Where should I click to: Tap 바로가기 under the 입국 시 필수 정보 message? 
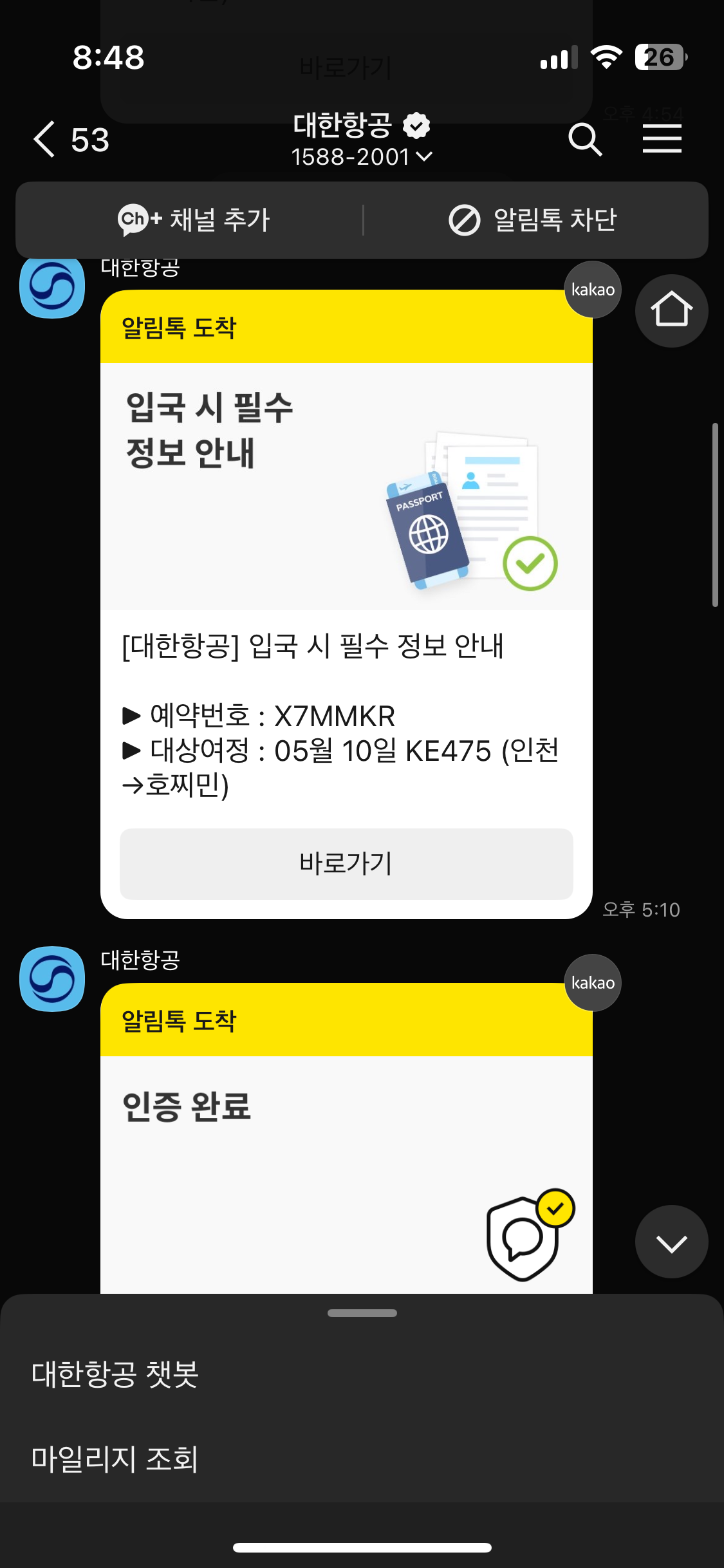click(346, 864)
